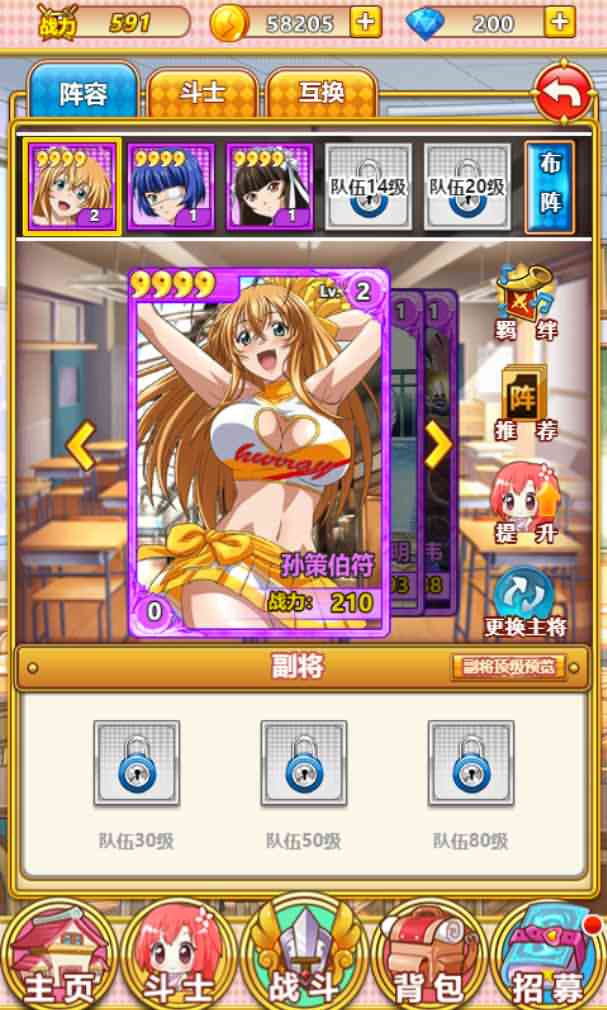Screen dimensions: 607x1010
Task: Tap the locked slot 队伍14级
Action: click(x=368, y=187)
